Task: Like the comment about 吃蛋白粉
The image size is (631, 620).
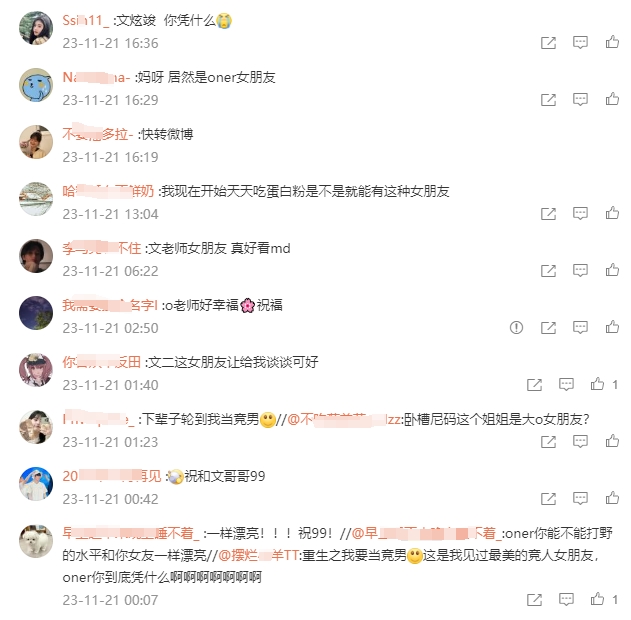Action: point(611,214)
